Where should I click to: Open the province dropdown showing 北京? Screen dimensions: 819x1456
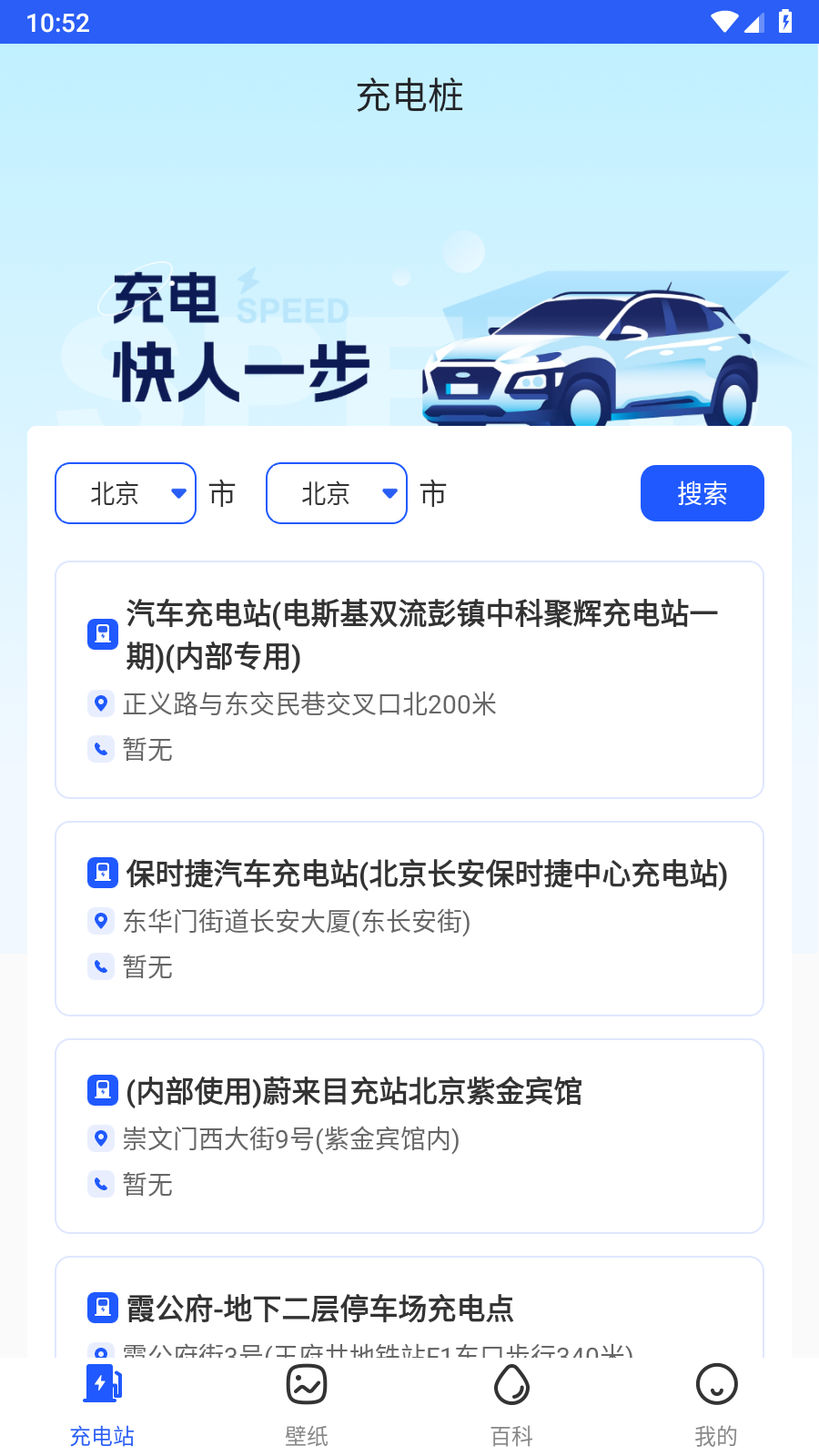pyautogui.click(x=125, y=493)
